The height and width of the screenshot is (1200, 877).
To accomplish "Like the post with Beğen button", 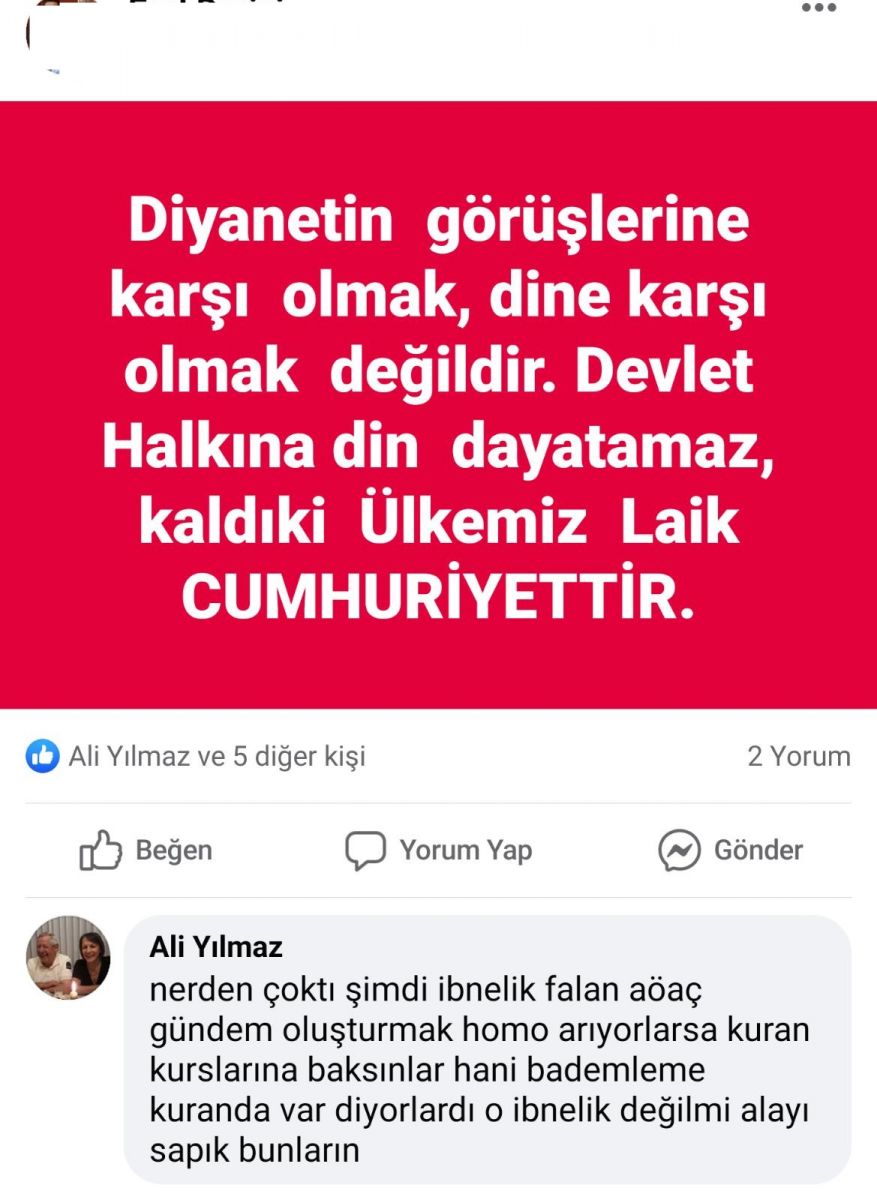I will pos(146,851).
